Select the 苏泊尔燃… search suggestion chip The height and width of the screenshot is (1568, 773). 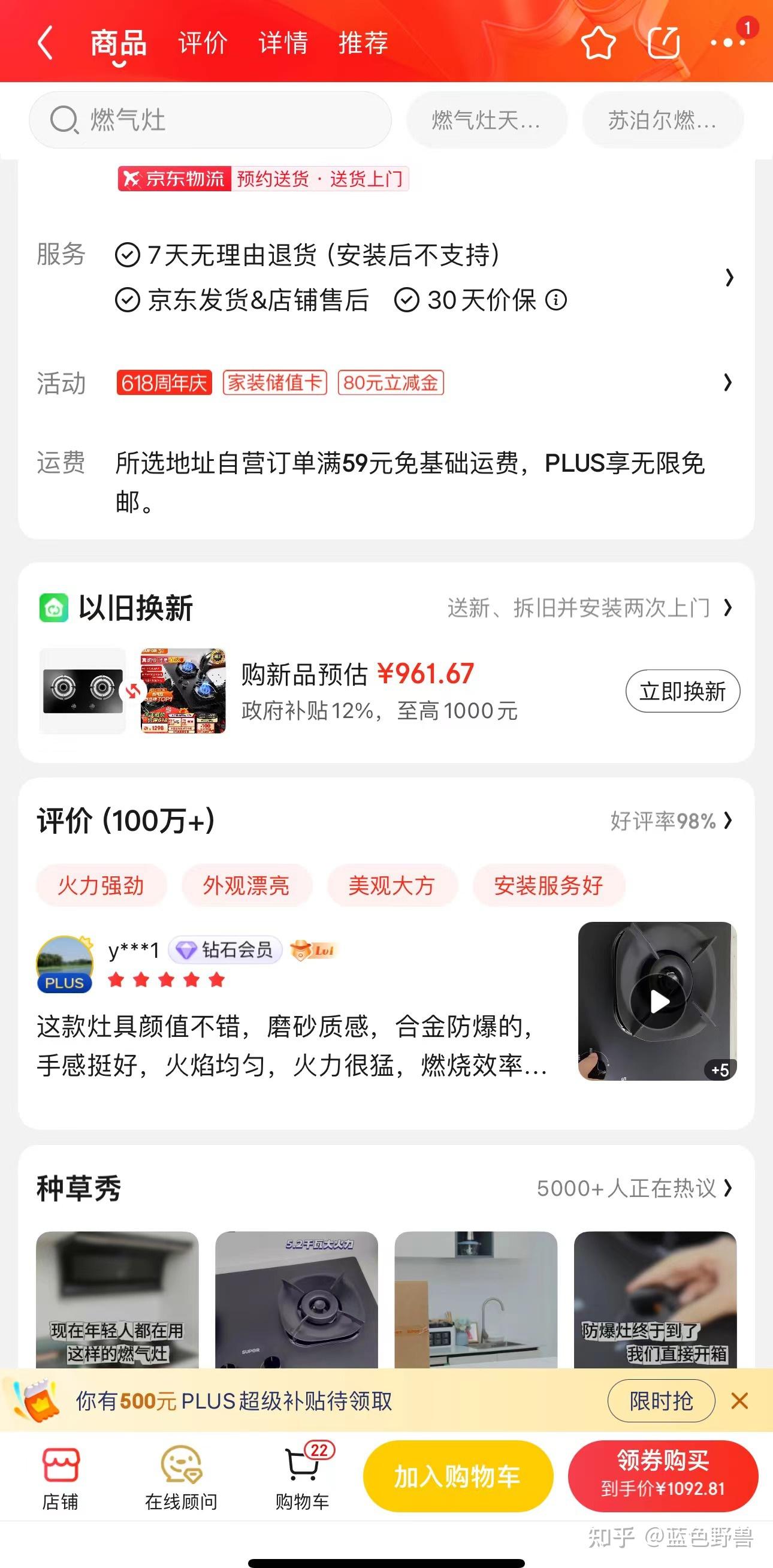[x=663, y=120]
